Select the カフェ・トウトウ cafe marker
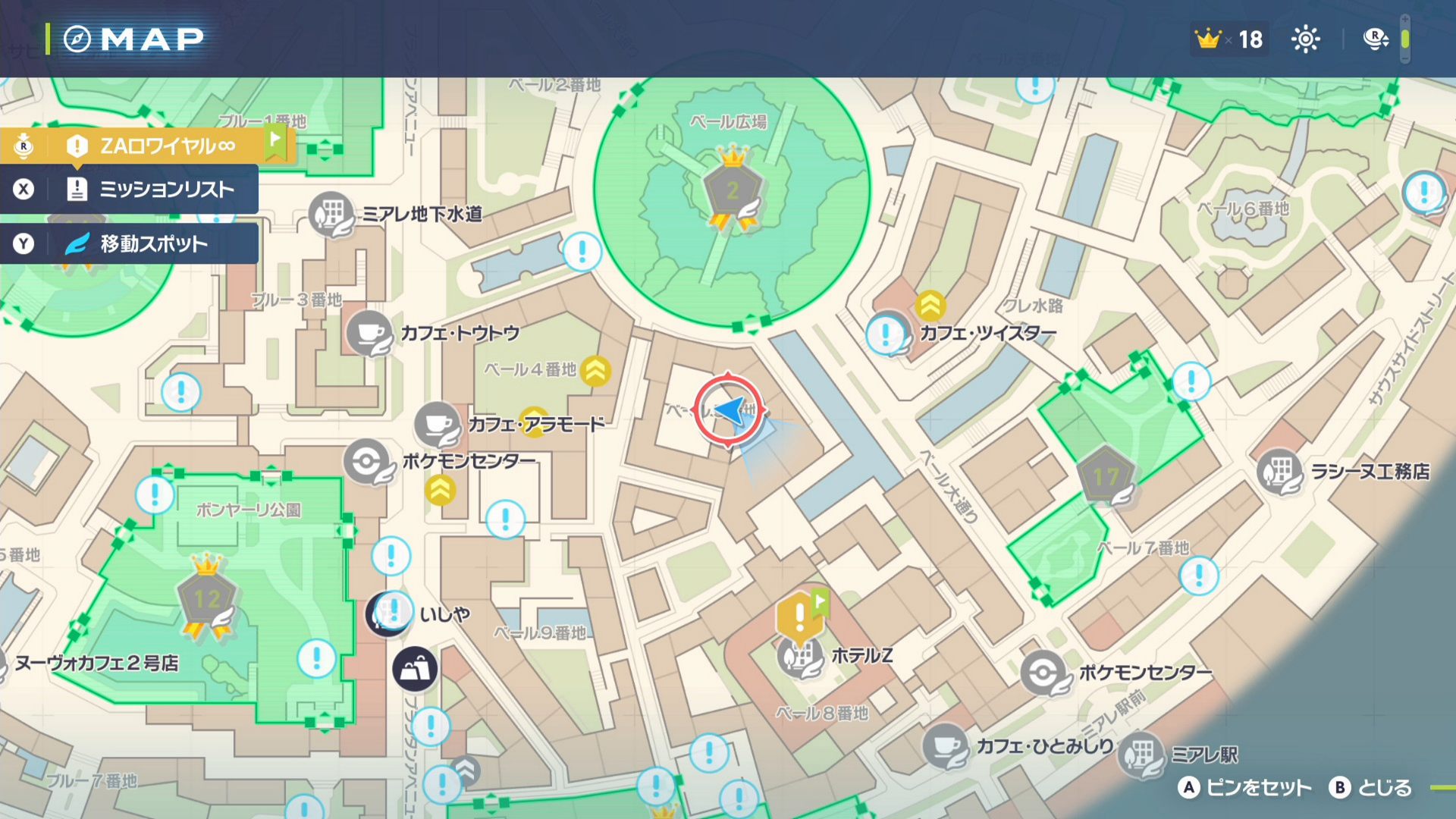Viewport: 1456px width, 819px height. tap(369, 333)
